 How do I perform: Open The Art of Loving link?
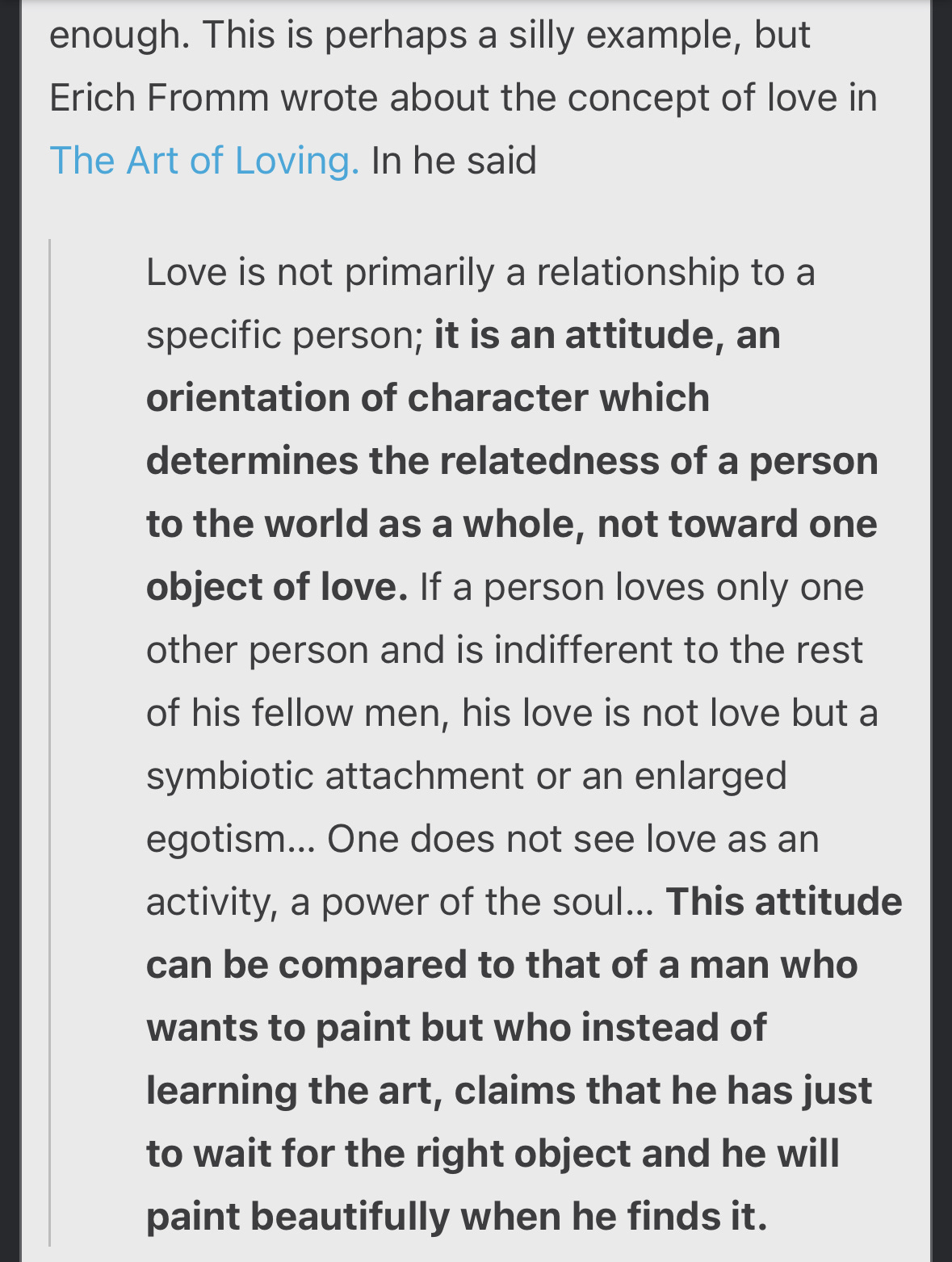click(x=204, y=160)
